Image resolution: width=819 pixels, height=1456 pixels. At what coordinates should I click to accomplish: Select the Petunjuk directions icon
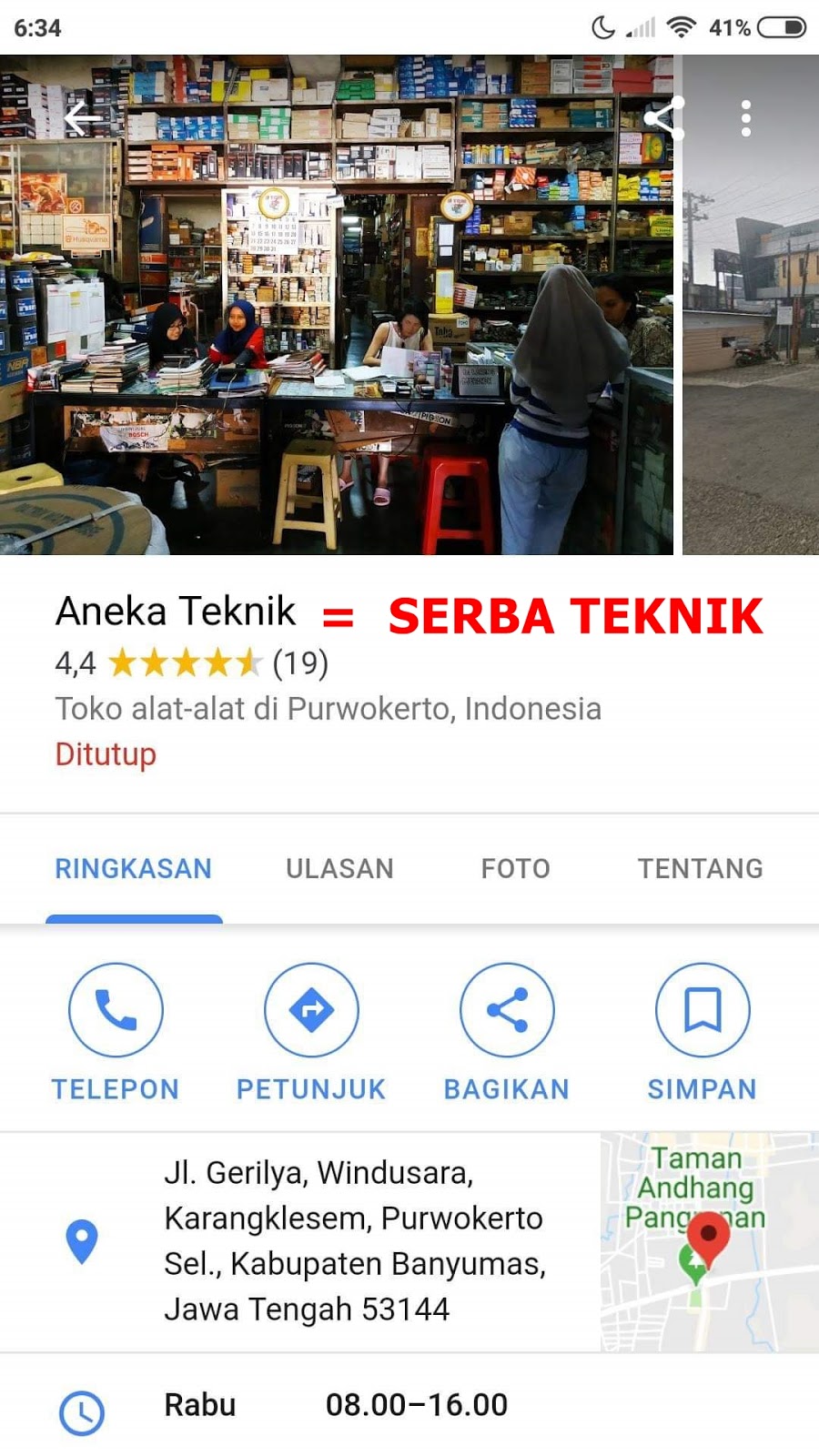click(311, 1009)
